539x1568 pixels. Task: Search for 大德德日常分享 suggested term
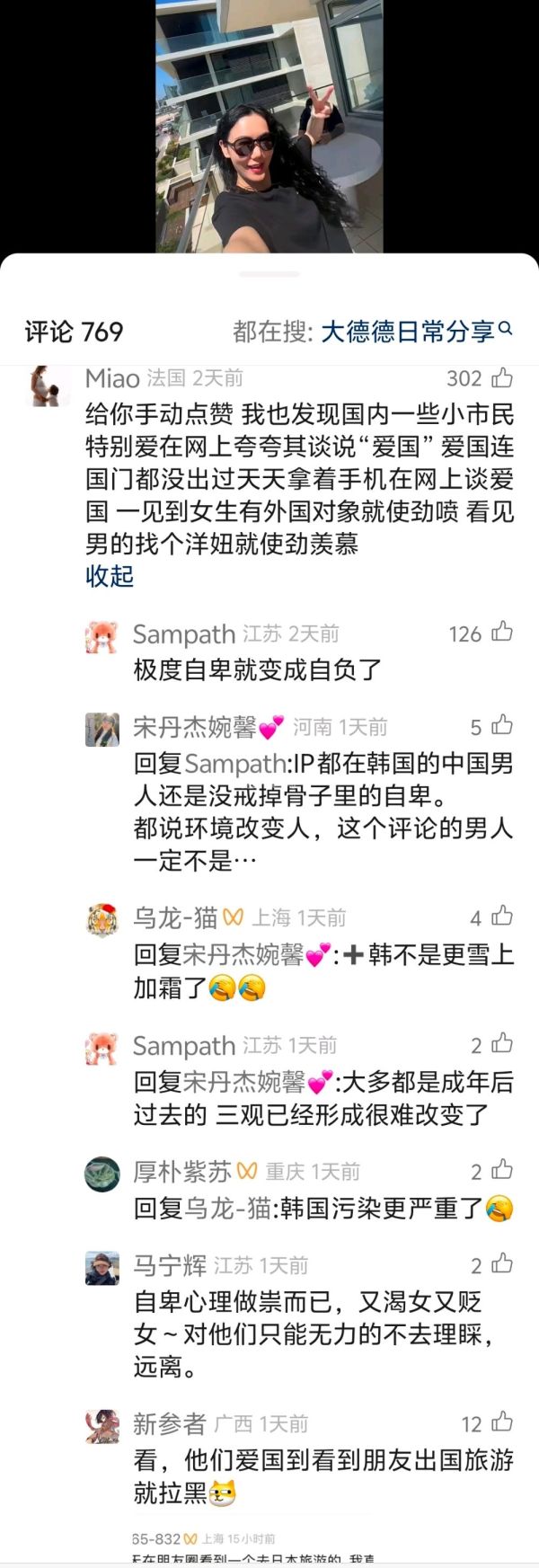[x=407, y=332]
